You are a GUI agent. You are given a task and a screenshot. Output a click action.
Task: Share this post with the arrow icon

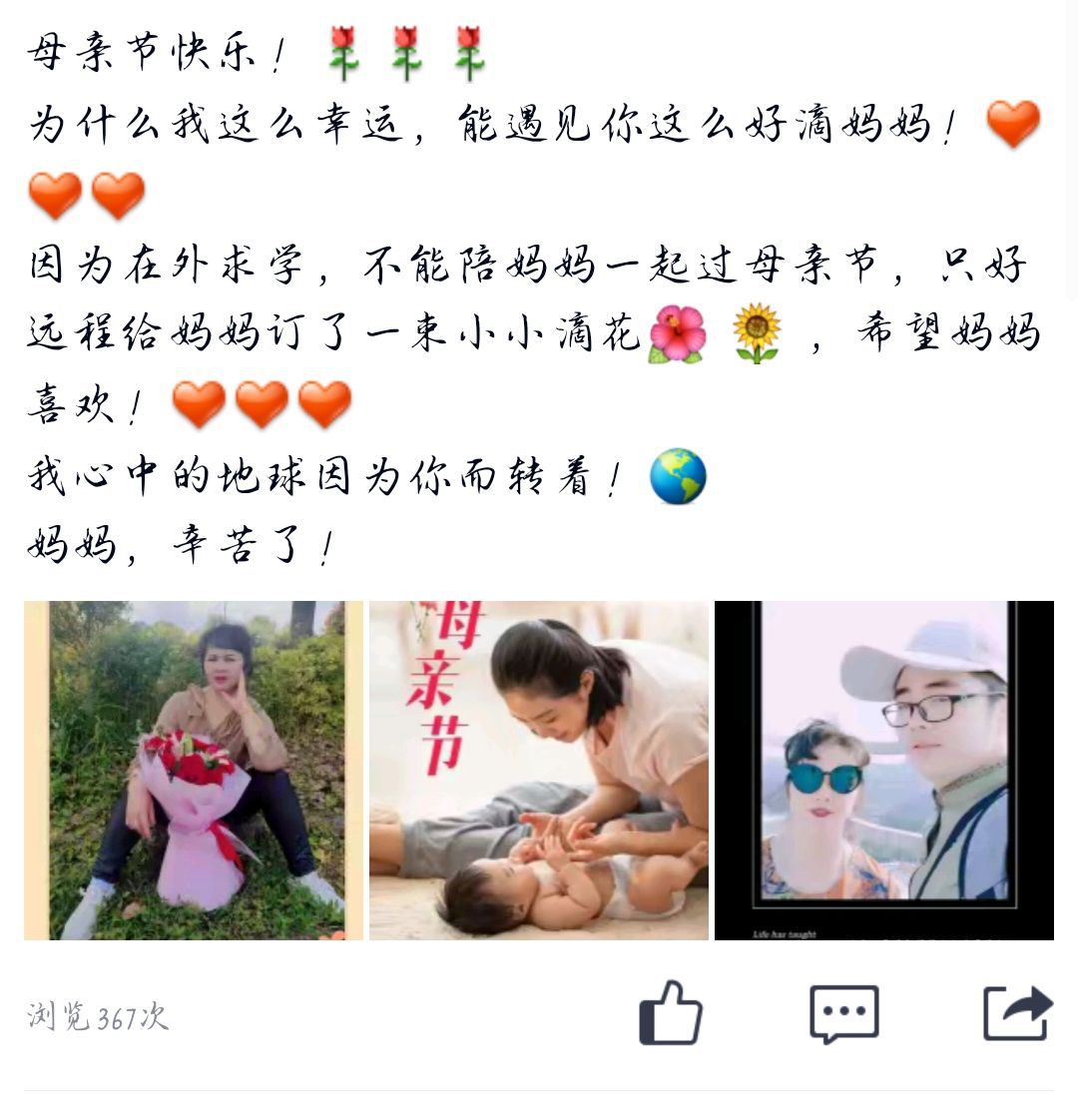coord(1017,1013)
